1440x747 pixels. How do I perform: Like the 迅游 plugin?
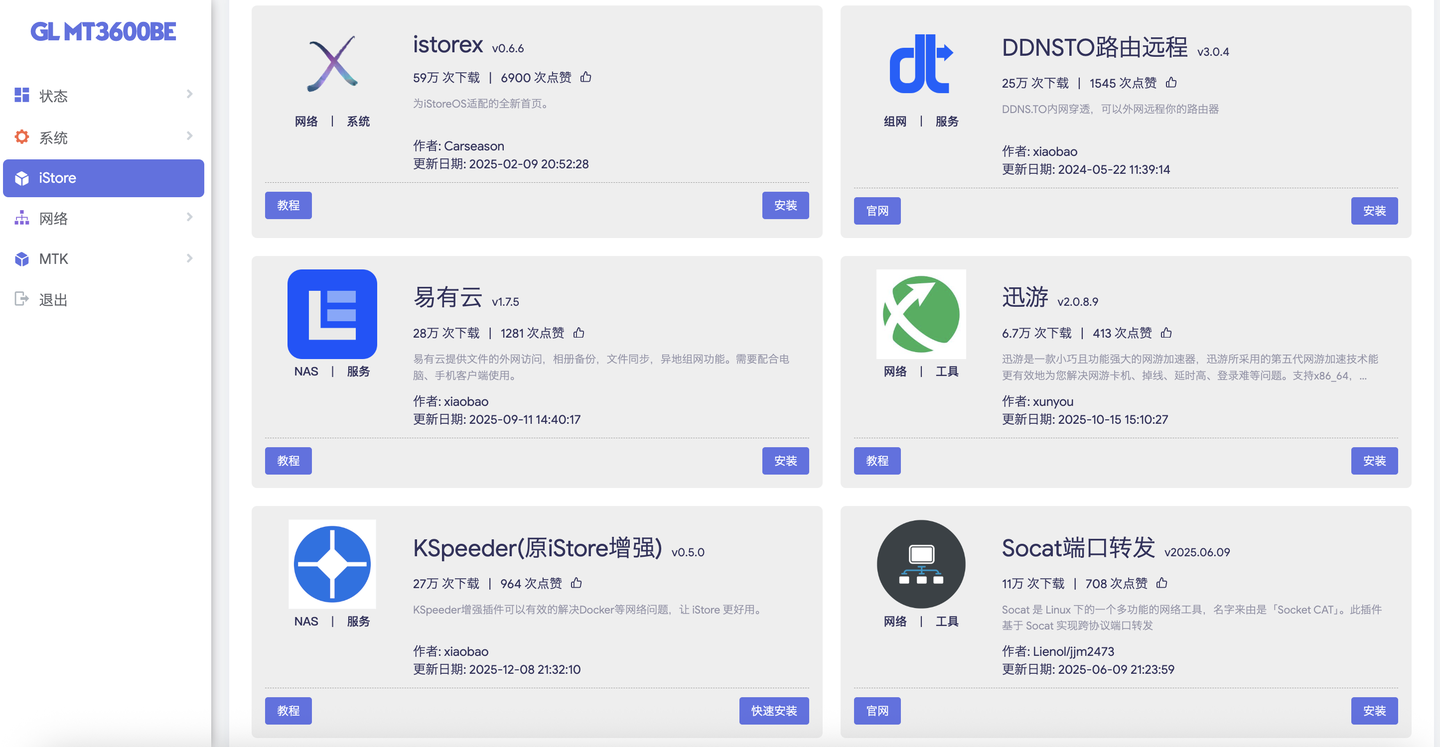1166,333
